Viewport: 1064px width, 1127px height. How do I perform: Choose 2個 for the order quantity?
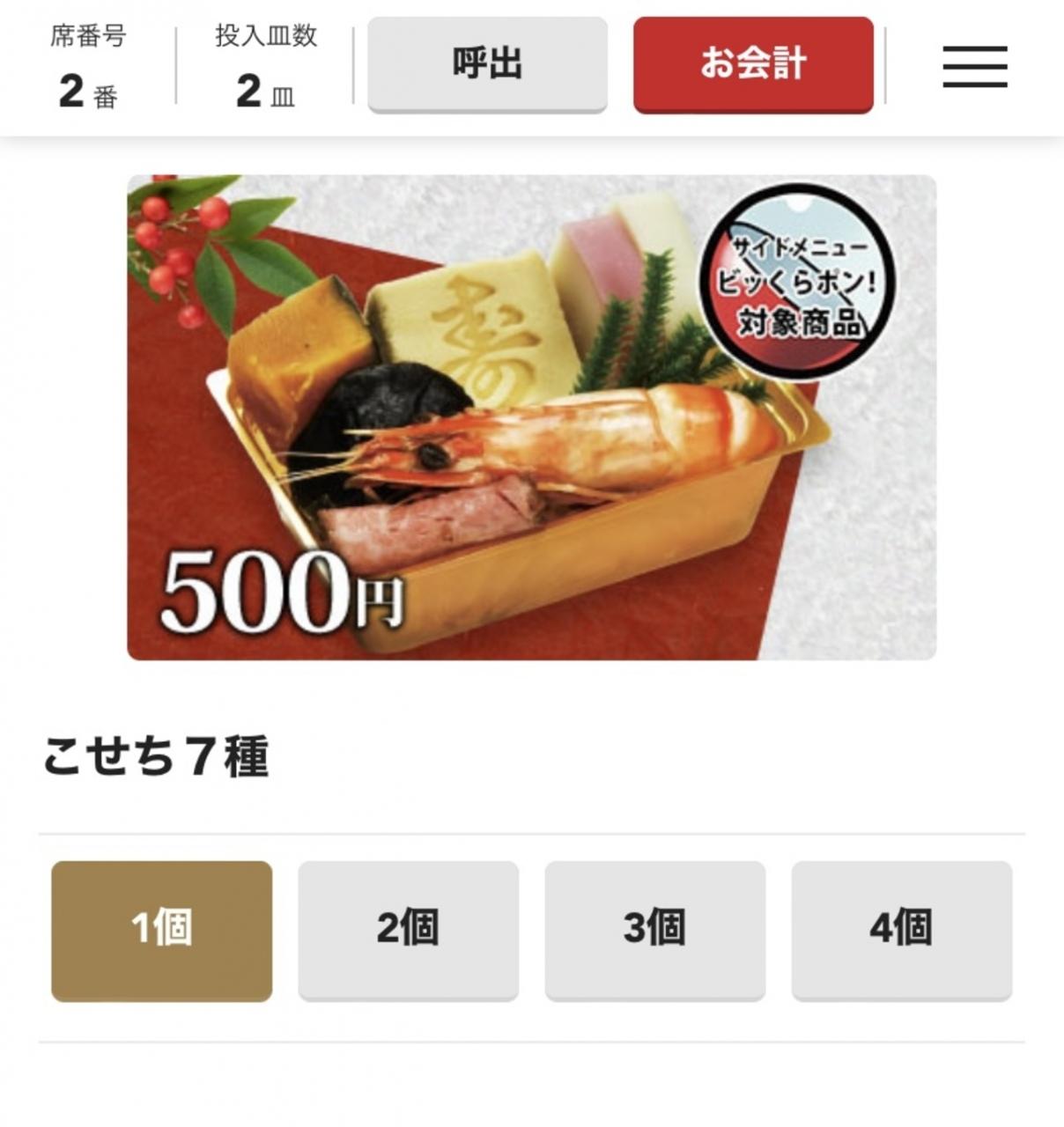pyautogui.click(x=408, y=930)
